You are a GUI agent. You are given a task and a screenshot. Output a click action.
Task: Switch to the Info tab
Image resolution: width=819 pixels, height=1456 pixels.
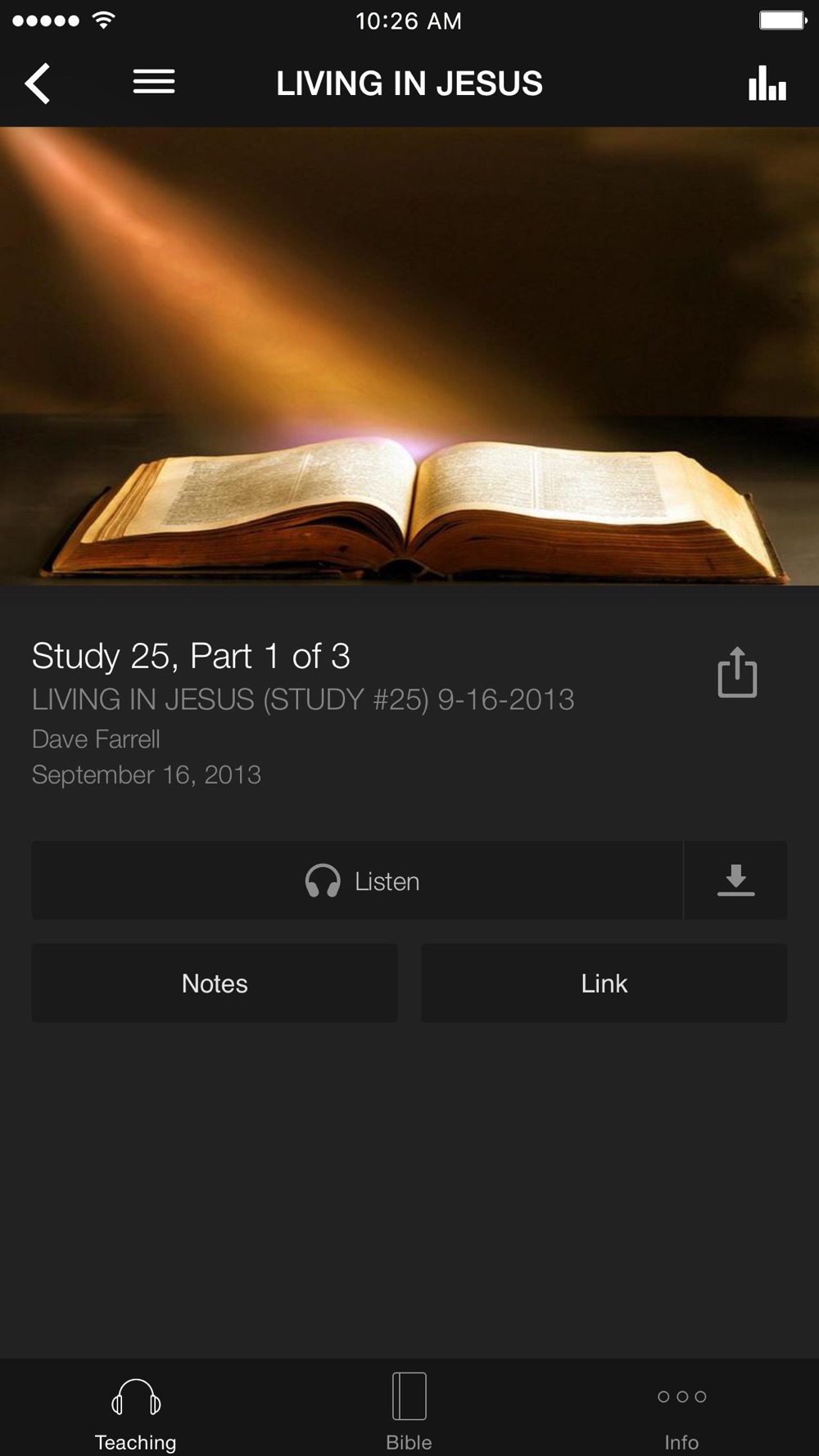681,1412
